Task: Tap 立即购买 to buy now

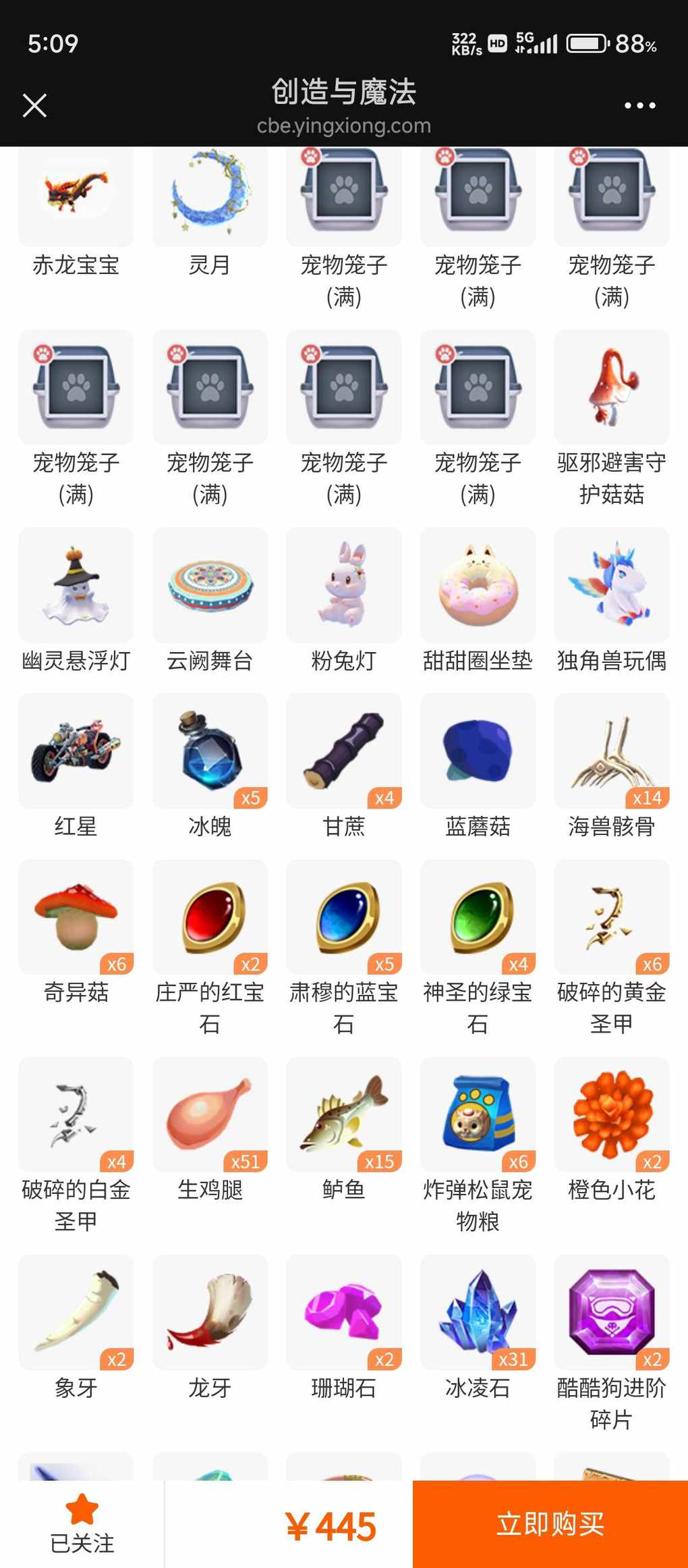Action: tap(550, 1524)
